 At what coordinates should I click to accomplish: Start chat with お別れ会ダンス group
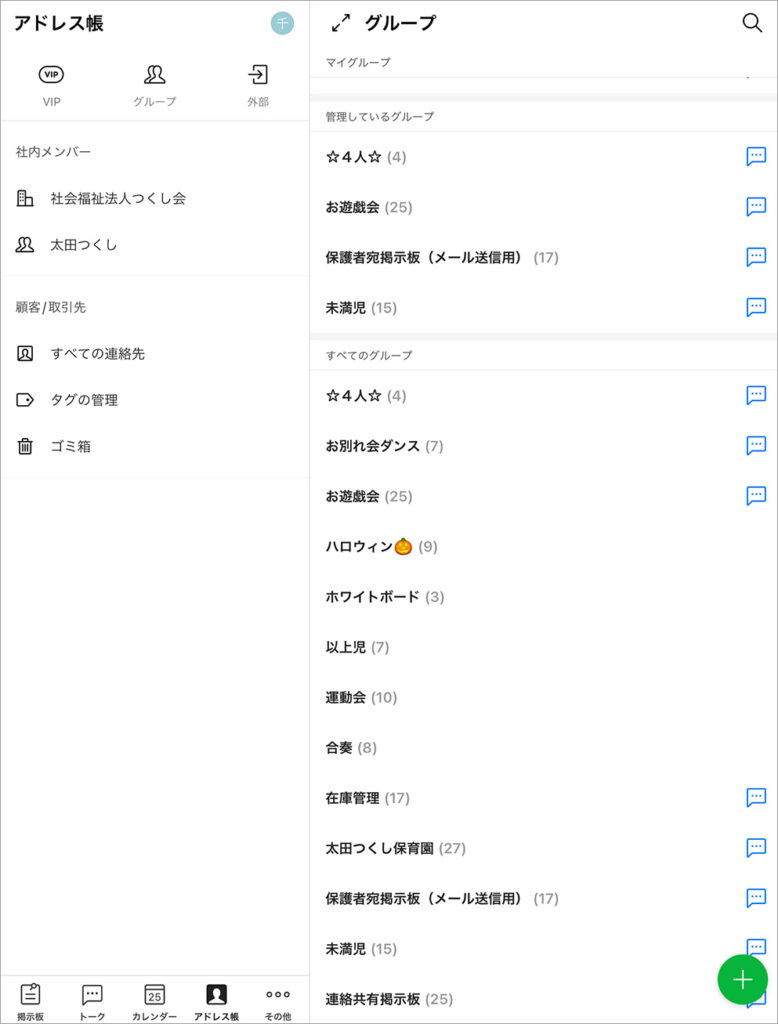(x=756, y=446)
